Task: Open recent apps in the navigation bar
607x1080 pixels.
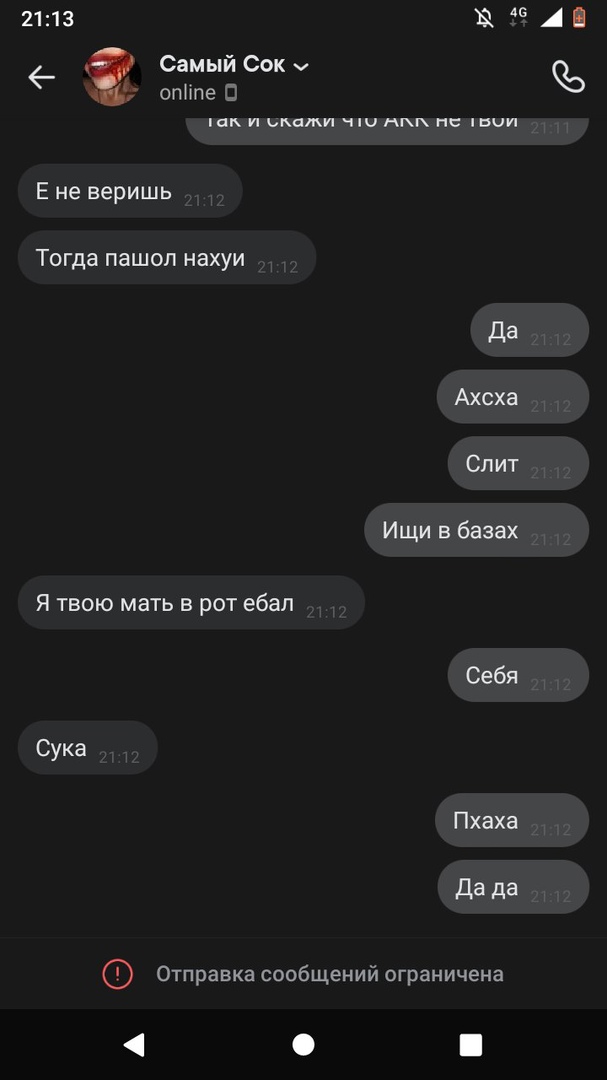Action: click(x=470, y=1044)
